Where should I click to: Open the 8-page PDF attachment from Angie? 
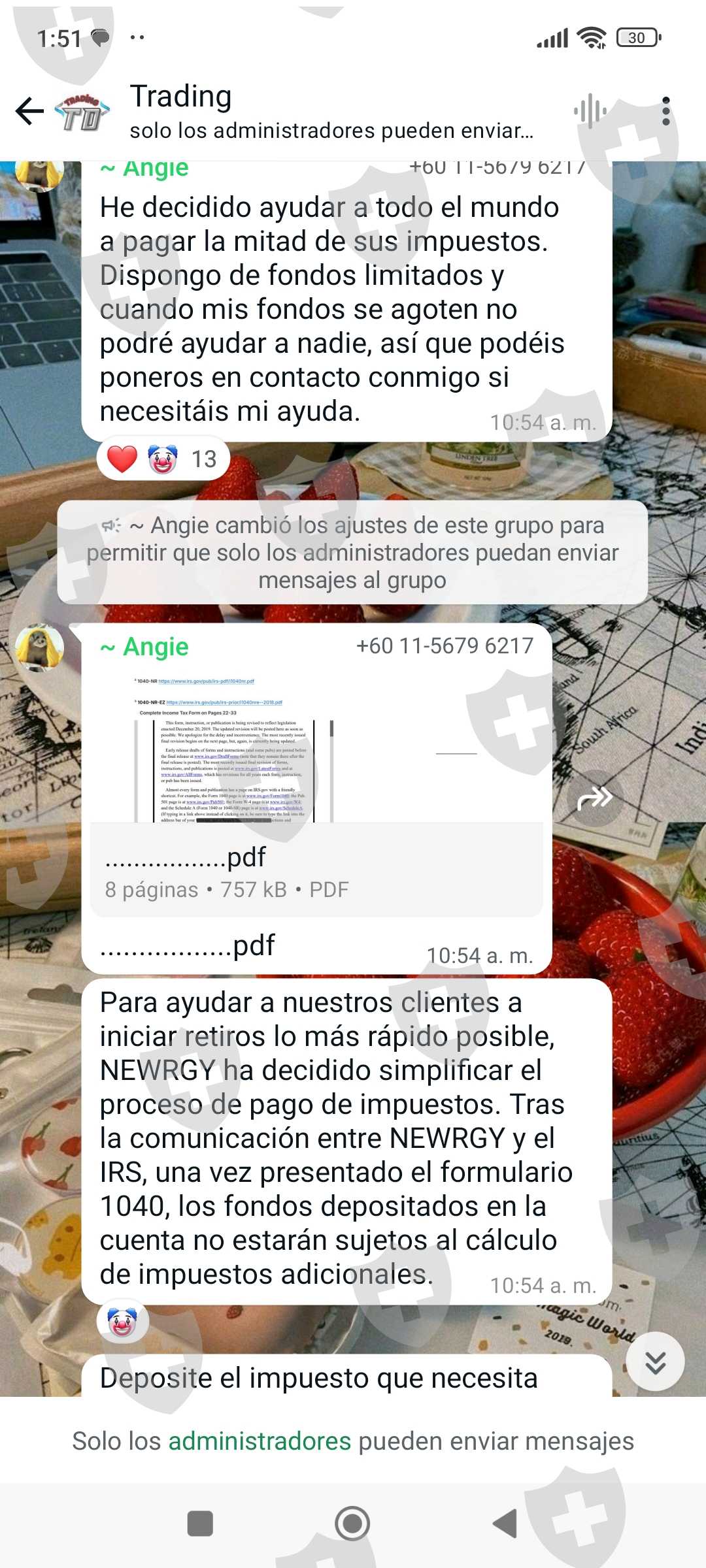click(316, 792)
